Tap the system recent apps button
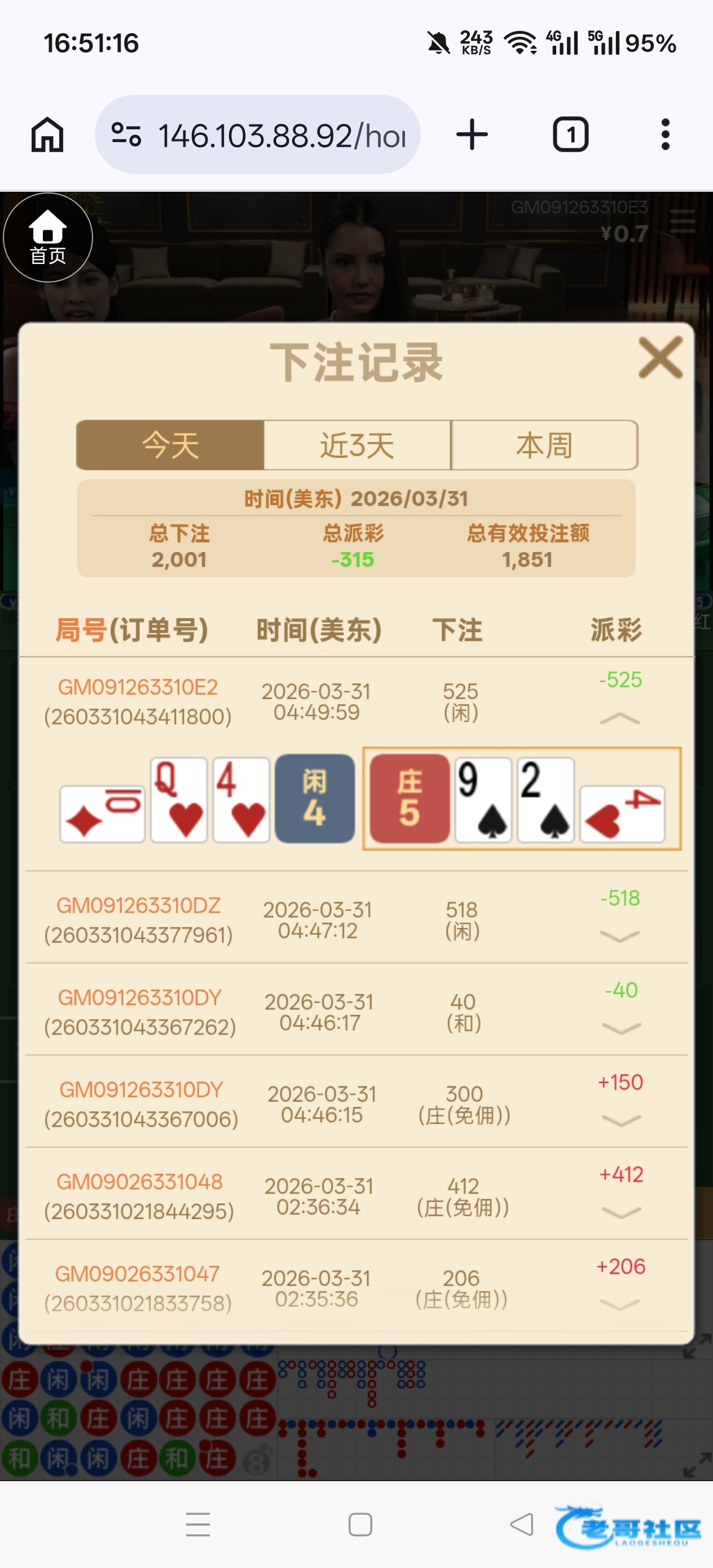The image size is (713, 1568). point(198,1524)
